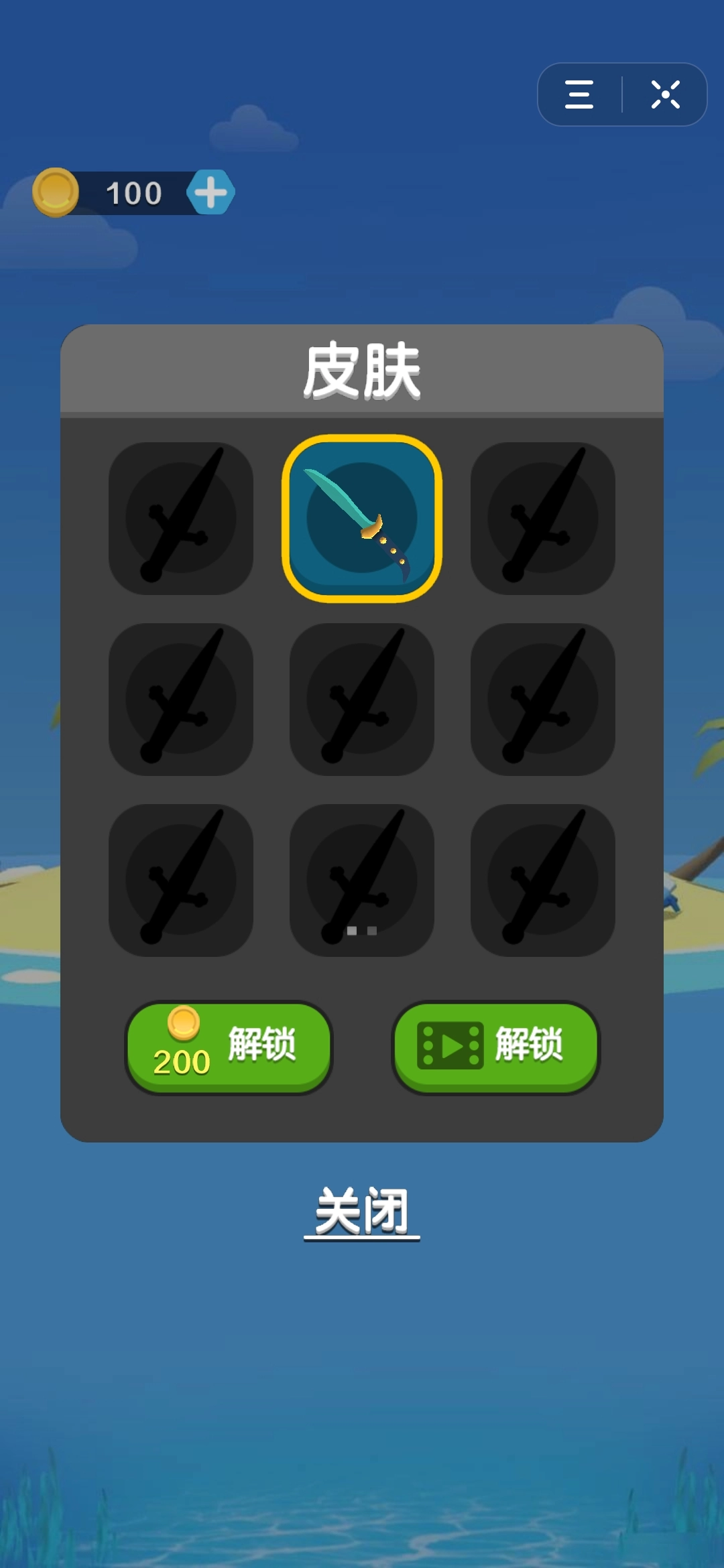
Task: Click the X icon beside the menu button
Action: point(666,96)
